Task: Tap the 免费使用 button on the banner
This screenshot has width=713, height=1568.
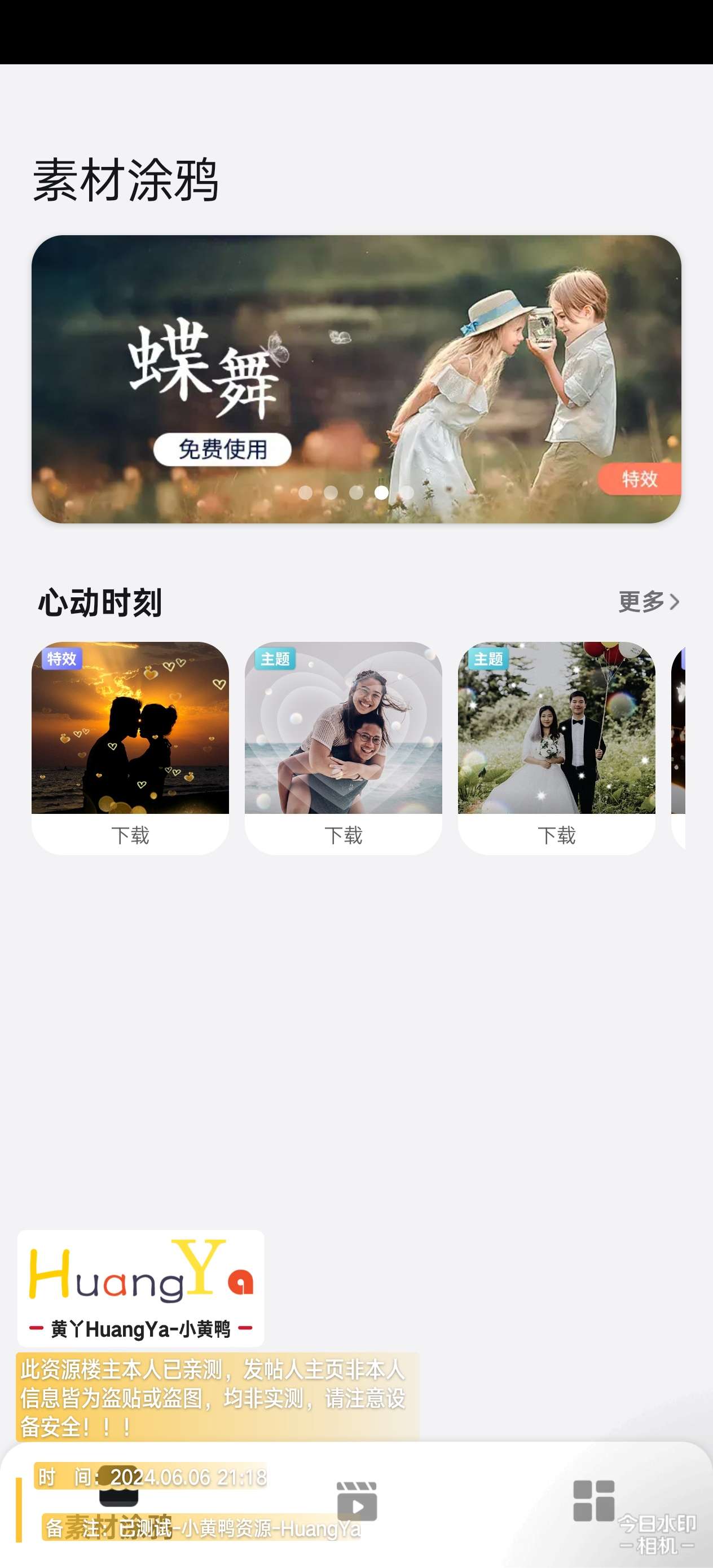Action: point(222,449)
